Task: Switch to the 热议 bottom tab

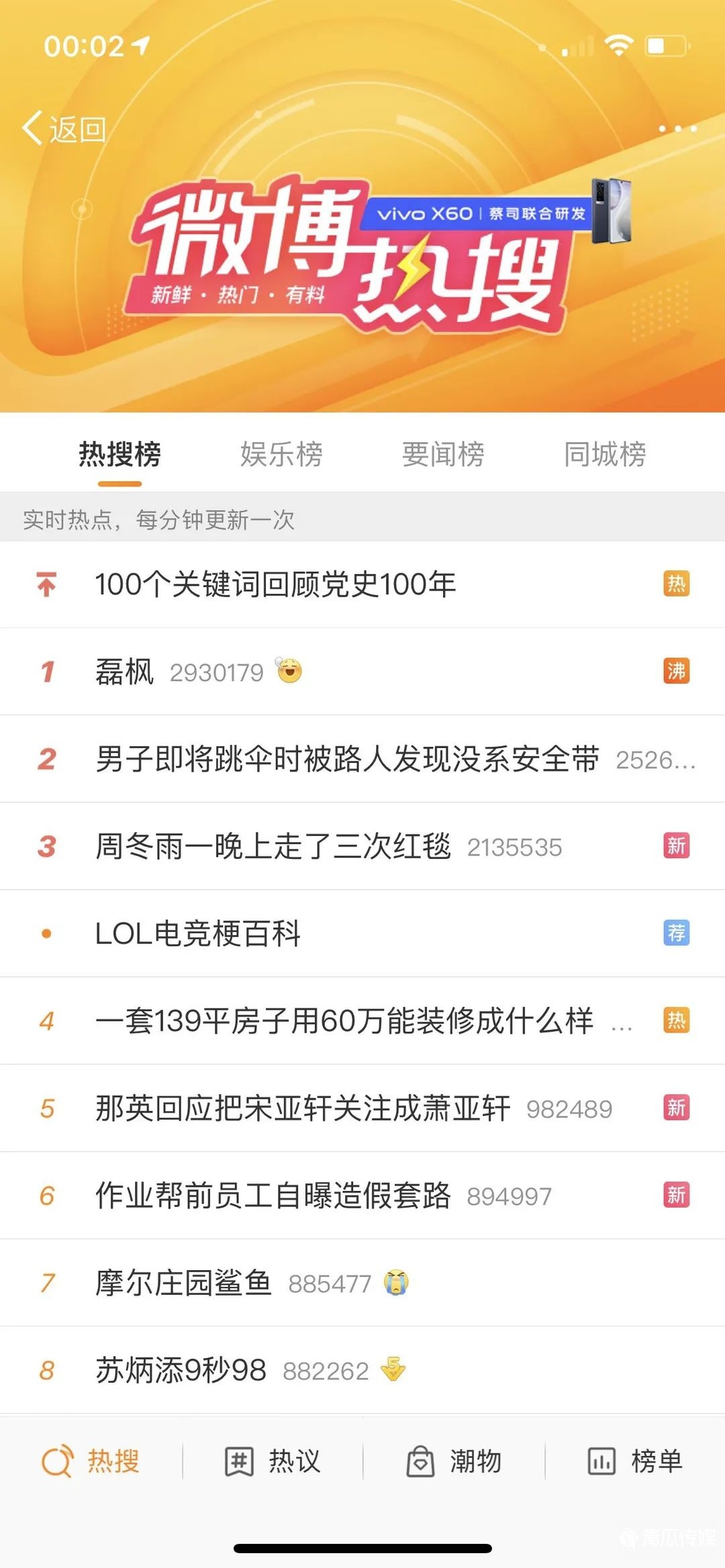Action: pos(273,1461)
